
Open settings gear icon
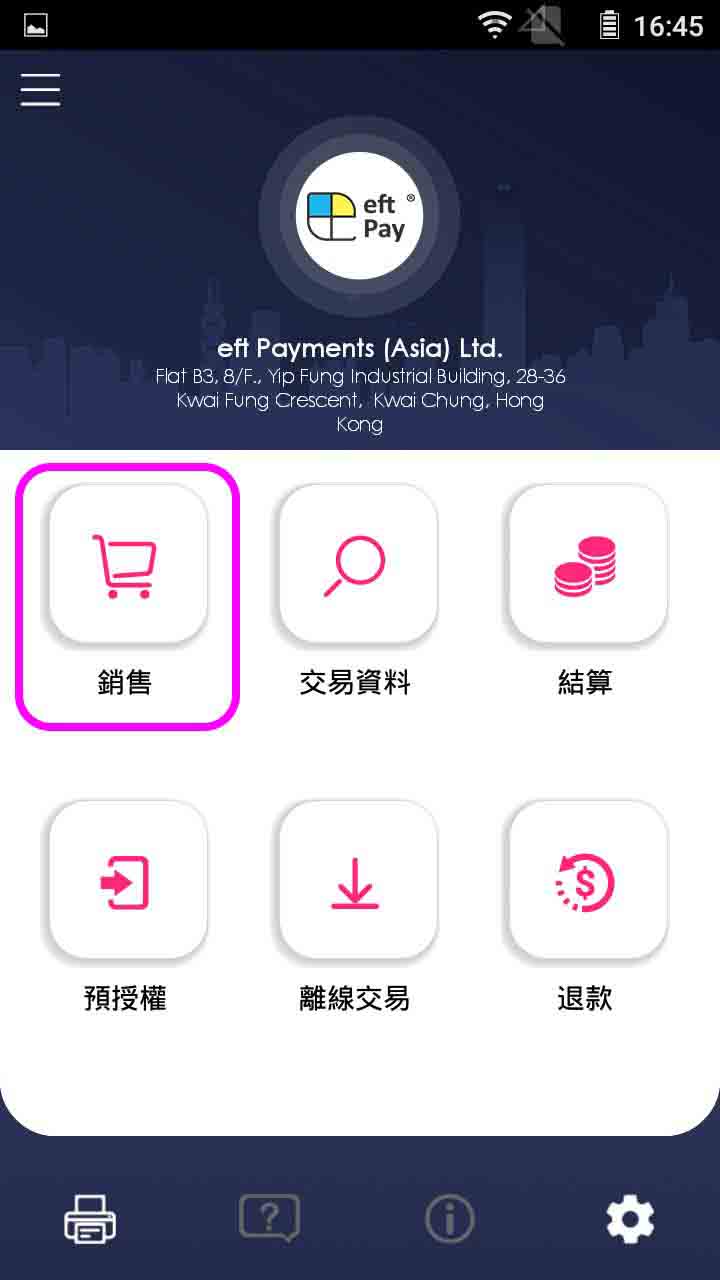tap(630, 1219)
